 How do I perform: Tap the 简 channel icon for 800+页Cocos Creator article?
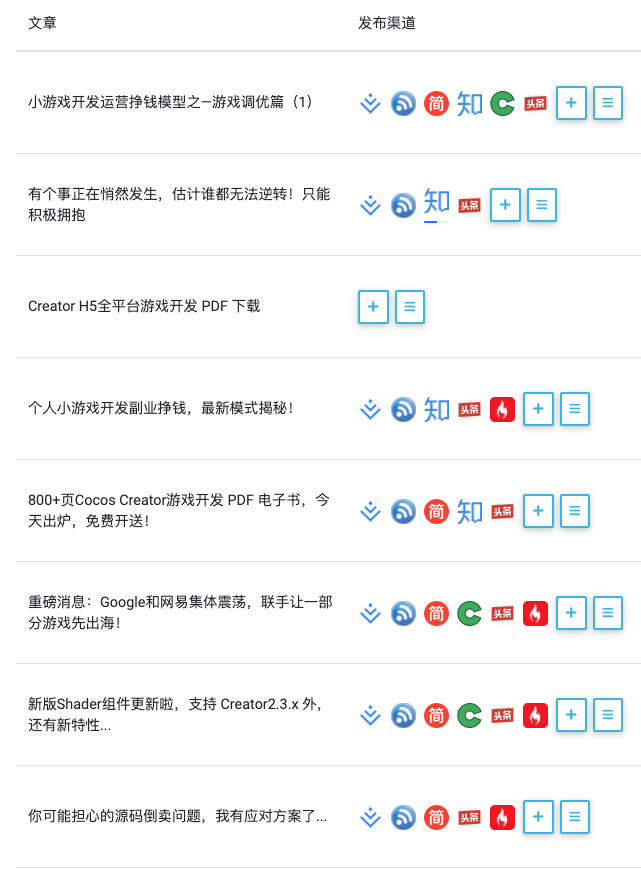click(436, 511)
